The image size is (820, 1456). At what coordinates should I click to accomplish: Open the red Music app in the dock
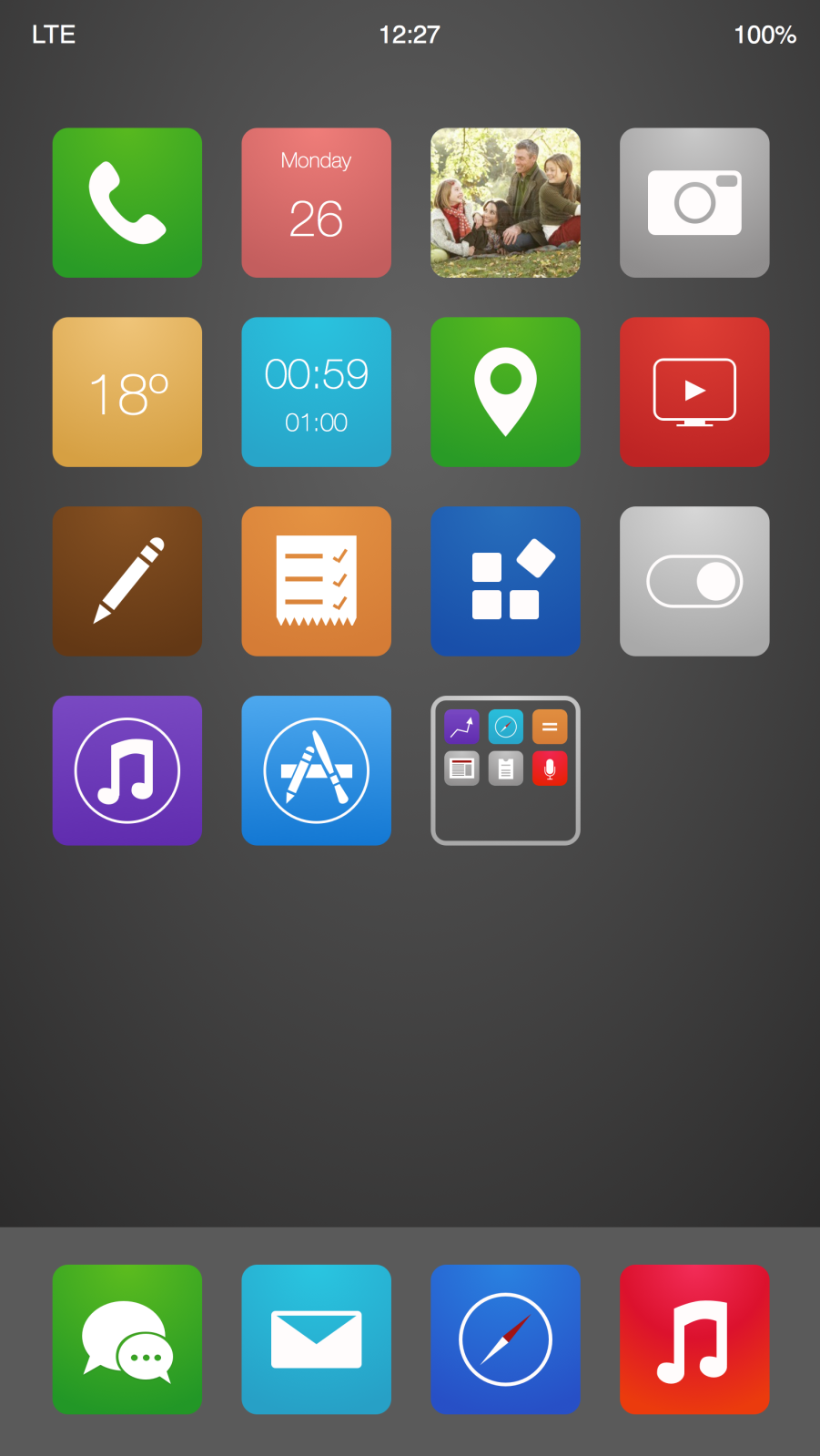click(694, 1339)
